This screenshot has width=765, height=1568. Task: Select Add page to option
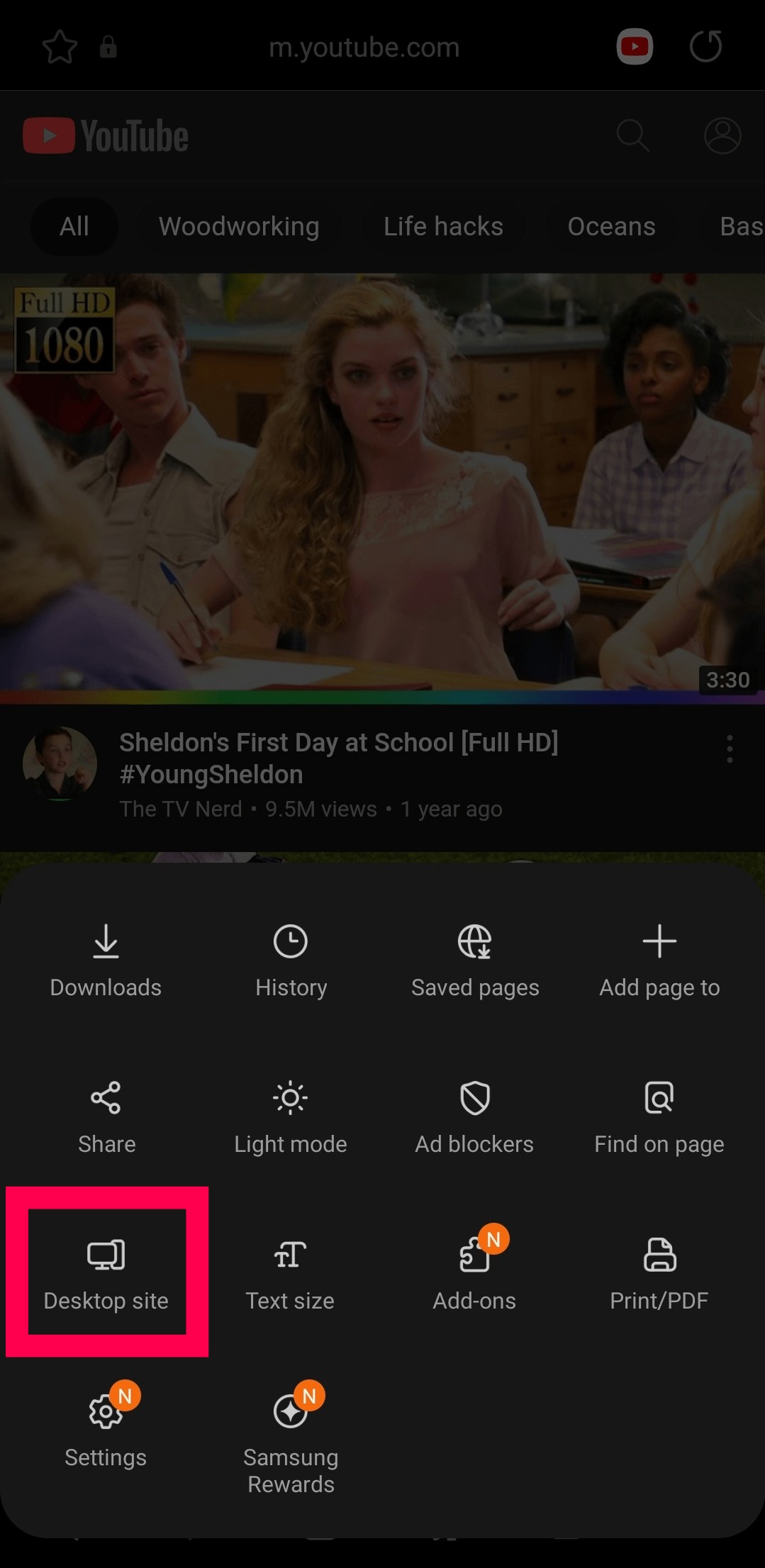pyautogui.click(x=659, y=961)
